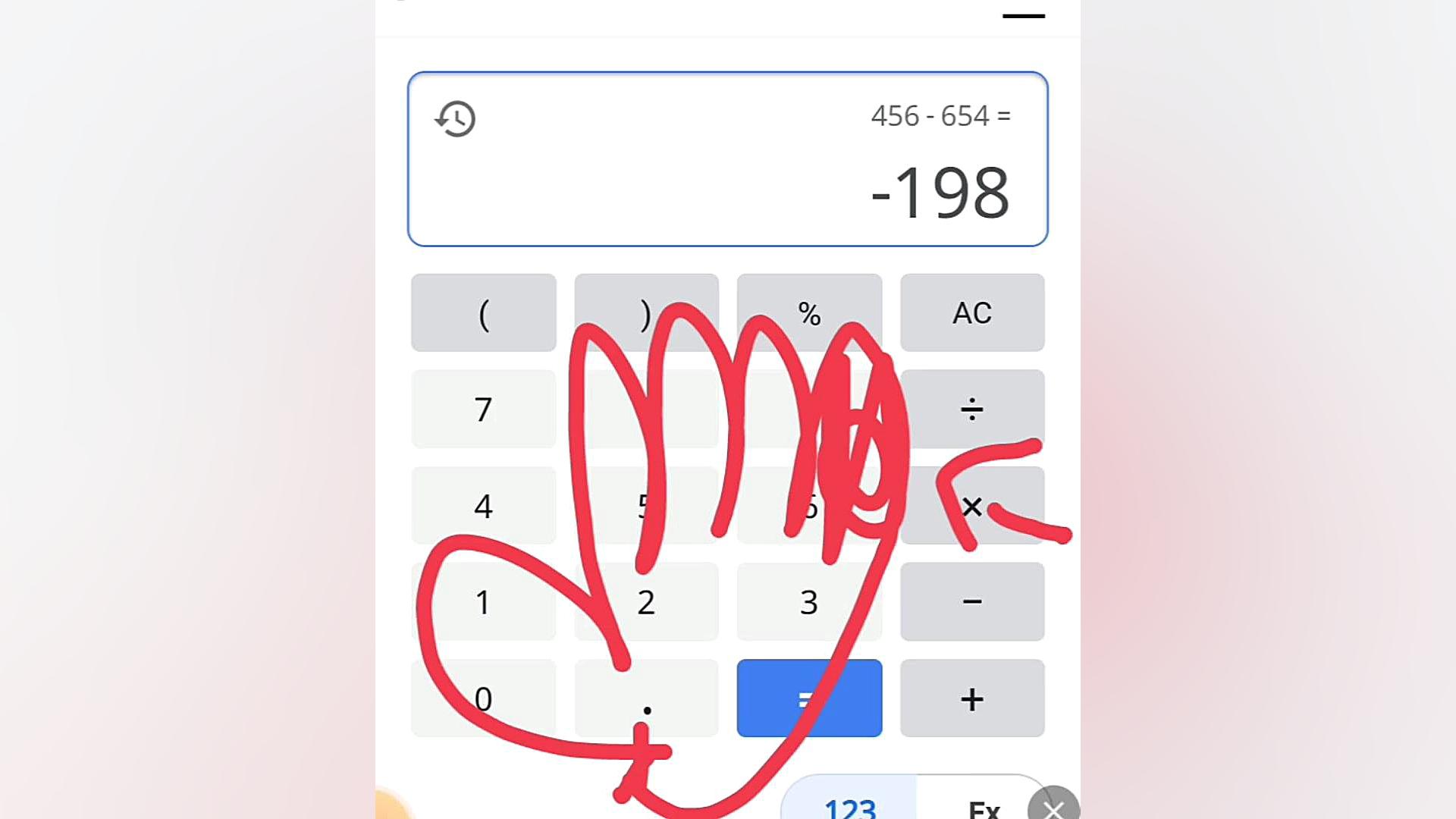Open the calculation history icon

click(455, 118)
